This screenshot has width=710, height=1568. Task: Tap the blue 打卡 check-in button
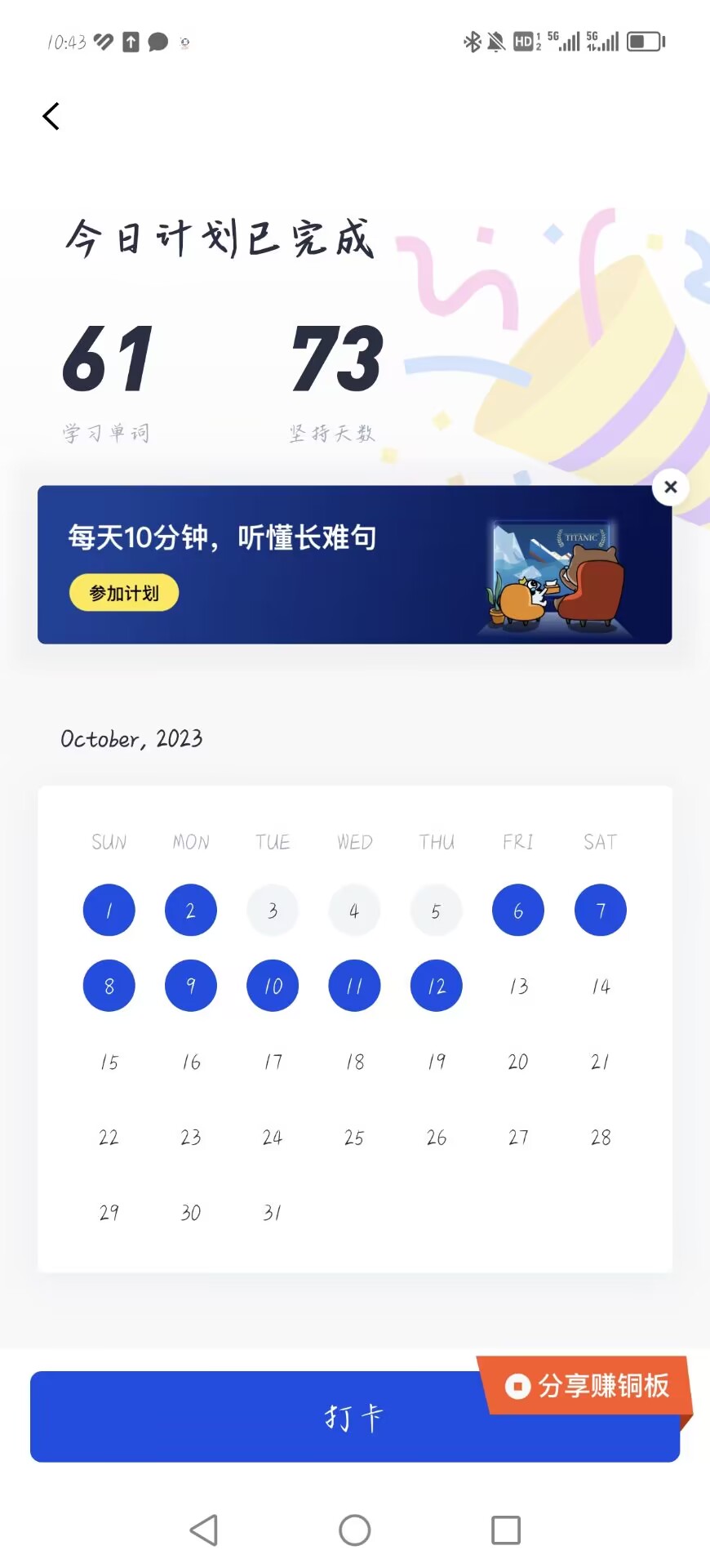coord(354,1416)
